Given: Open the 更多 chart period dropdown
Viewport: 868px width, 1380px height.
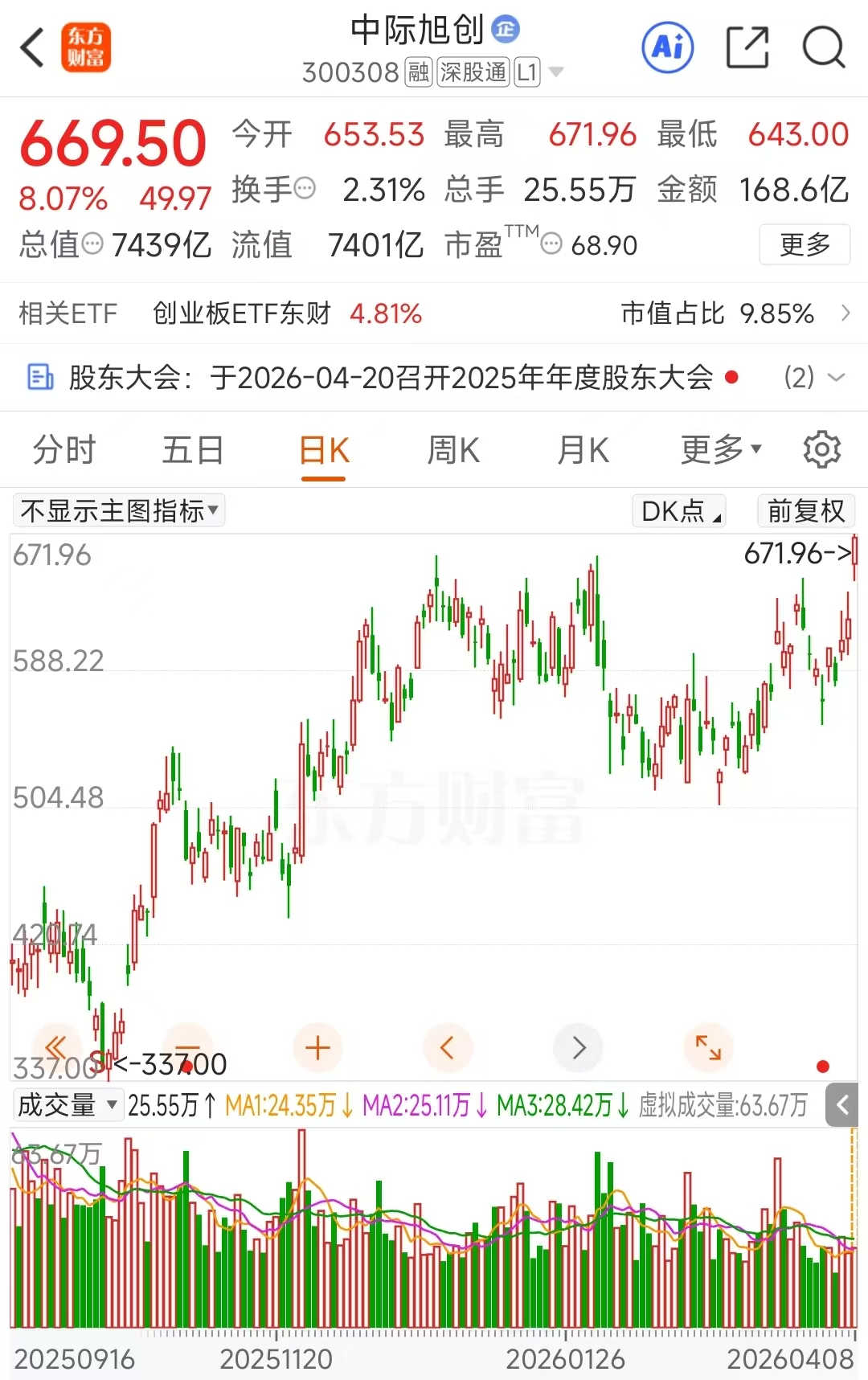Looking at the screenshot, I should click(720, 450).
